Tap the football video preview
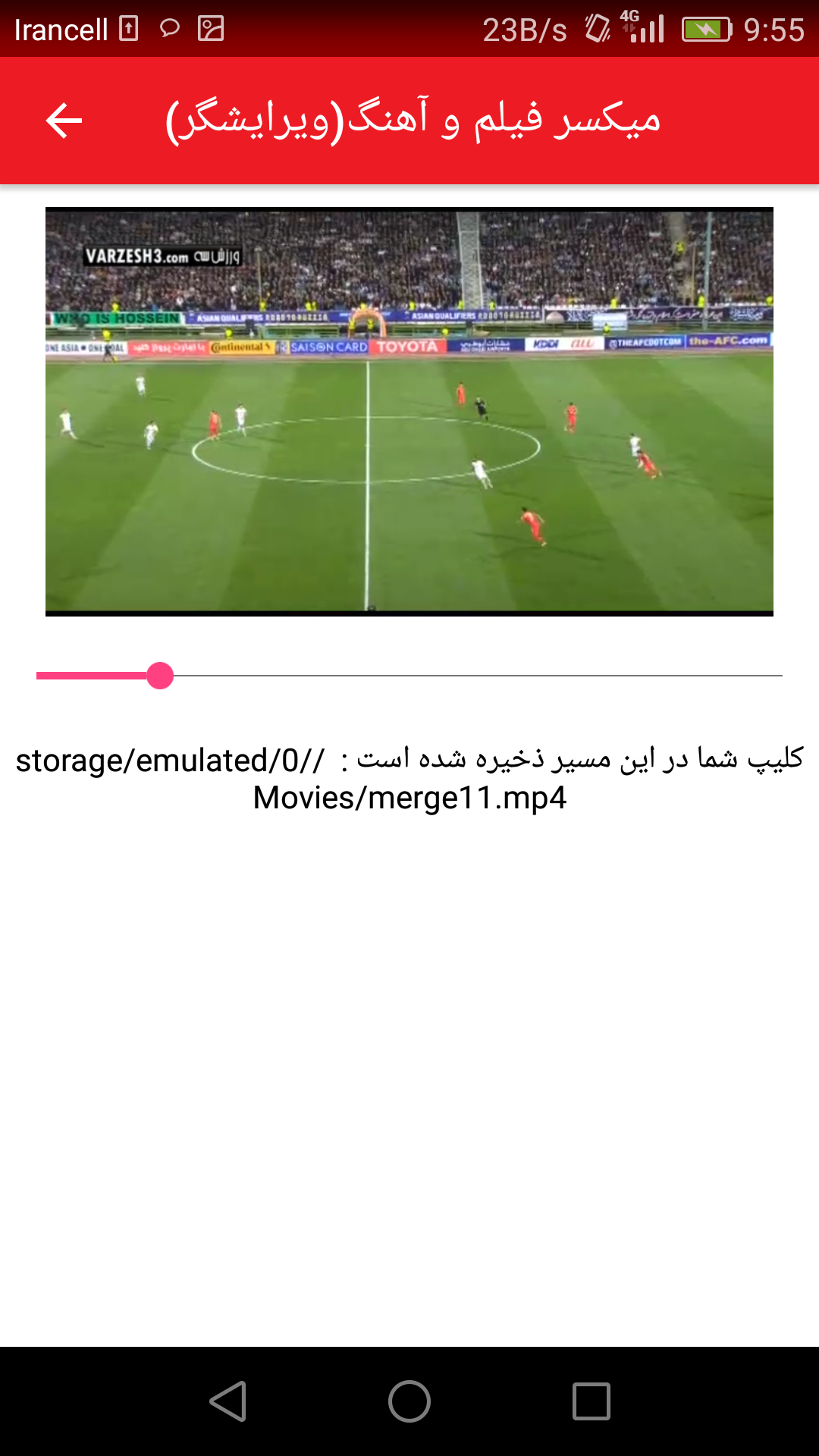This screenshot has width=819, height=1456. pos(409,412)
